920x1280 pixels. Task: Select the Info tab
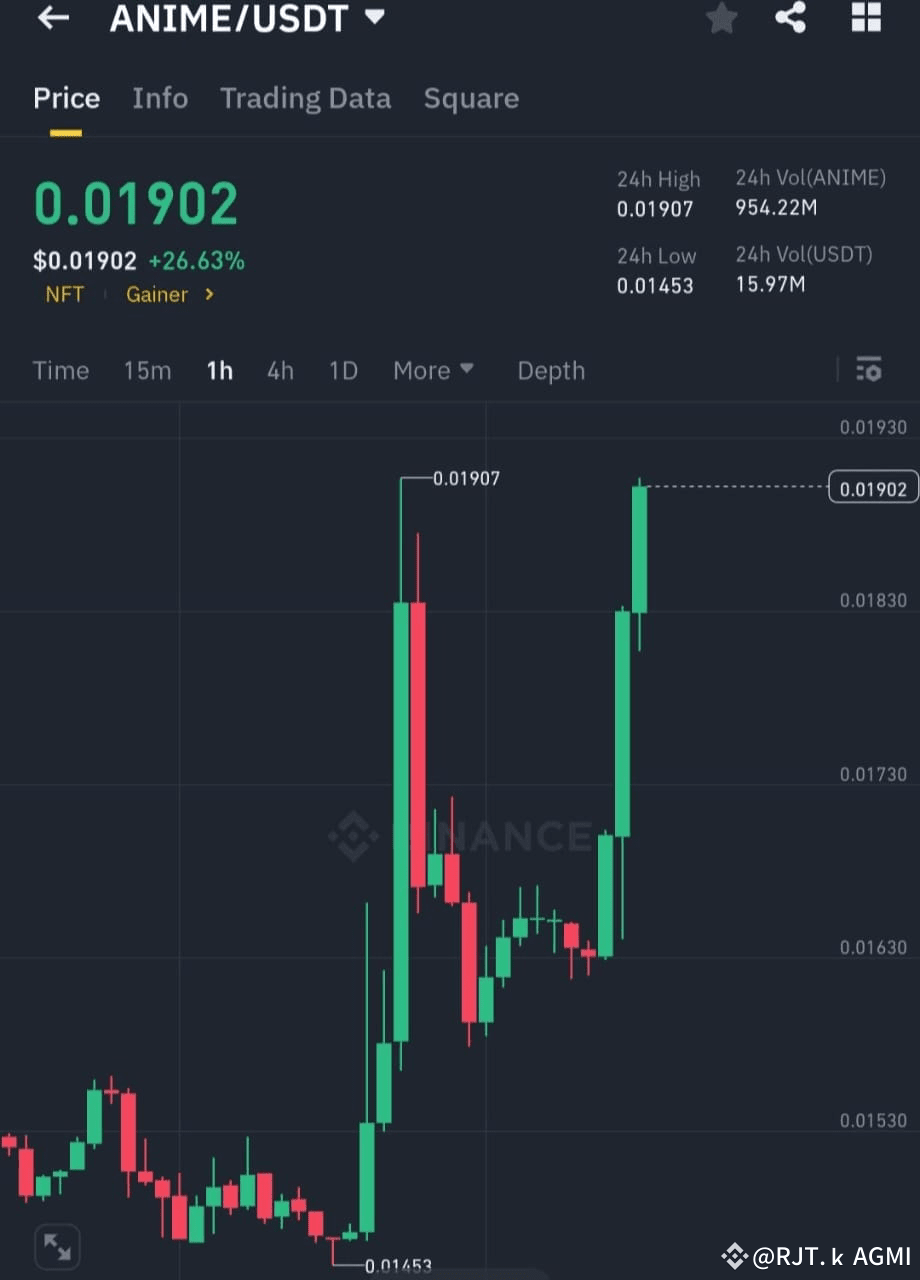click(160, 98)
